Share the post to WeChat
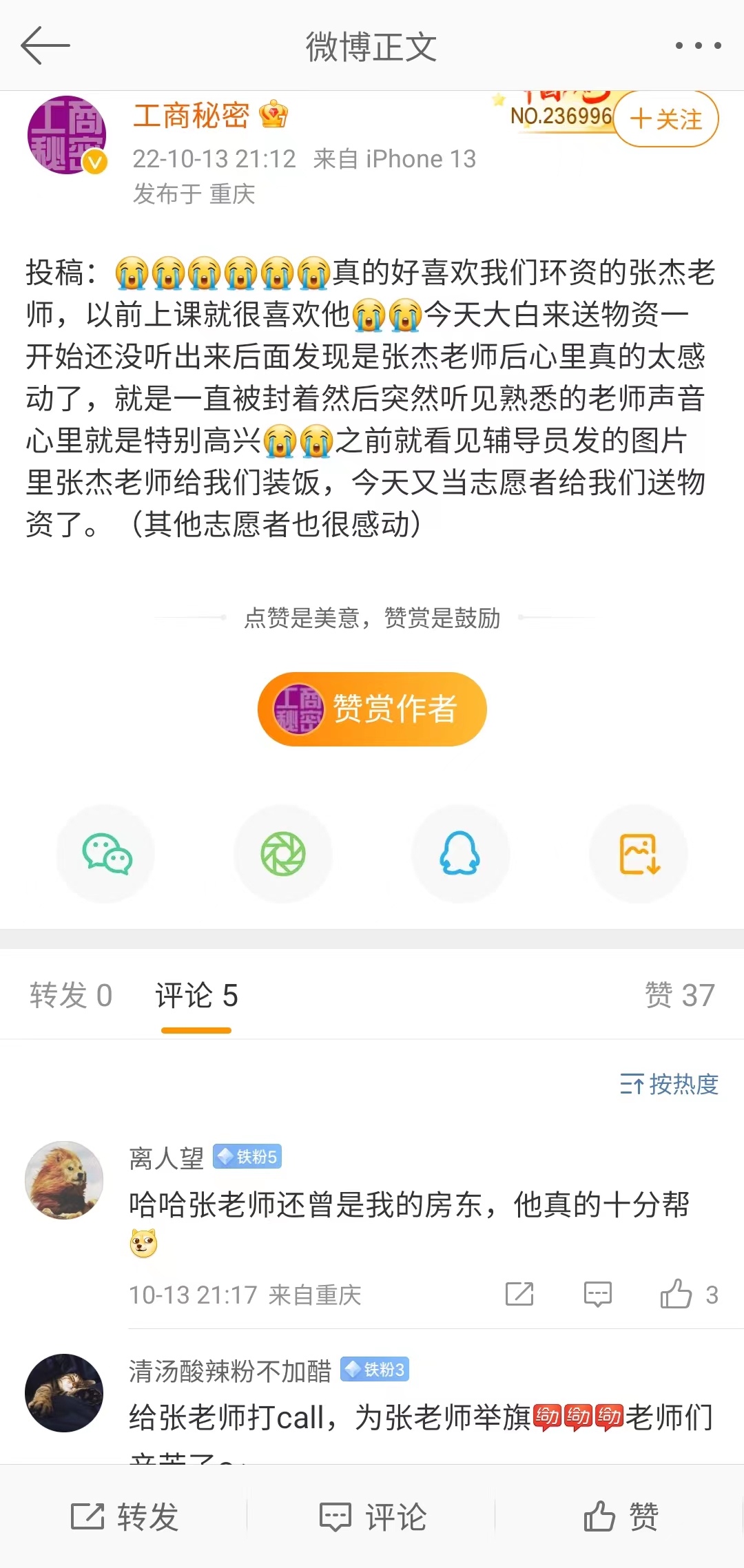 (106, 854)
